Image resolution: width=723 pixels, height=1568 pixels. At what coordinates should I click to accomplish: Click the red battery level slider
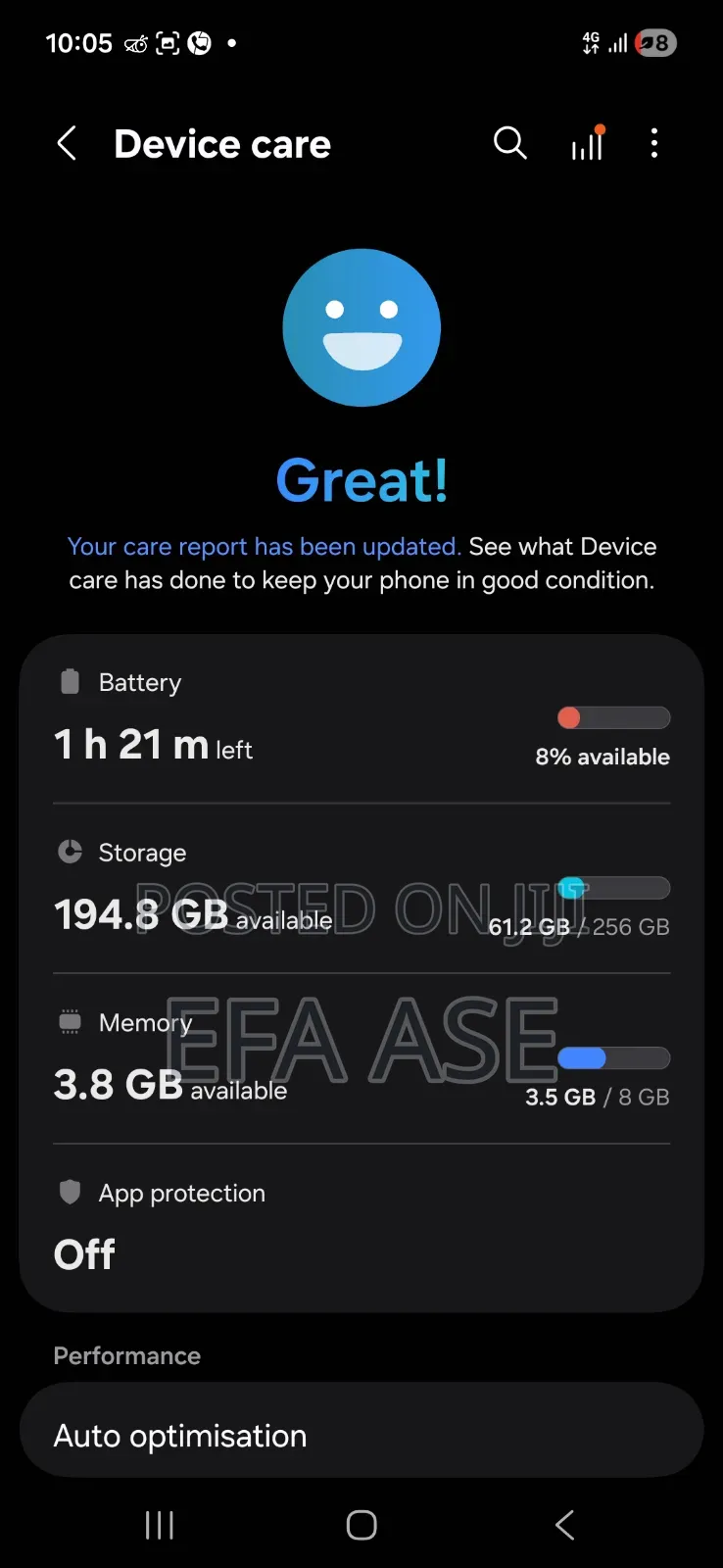click(x=569, y=717)
